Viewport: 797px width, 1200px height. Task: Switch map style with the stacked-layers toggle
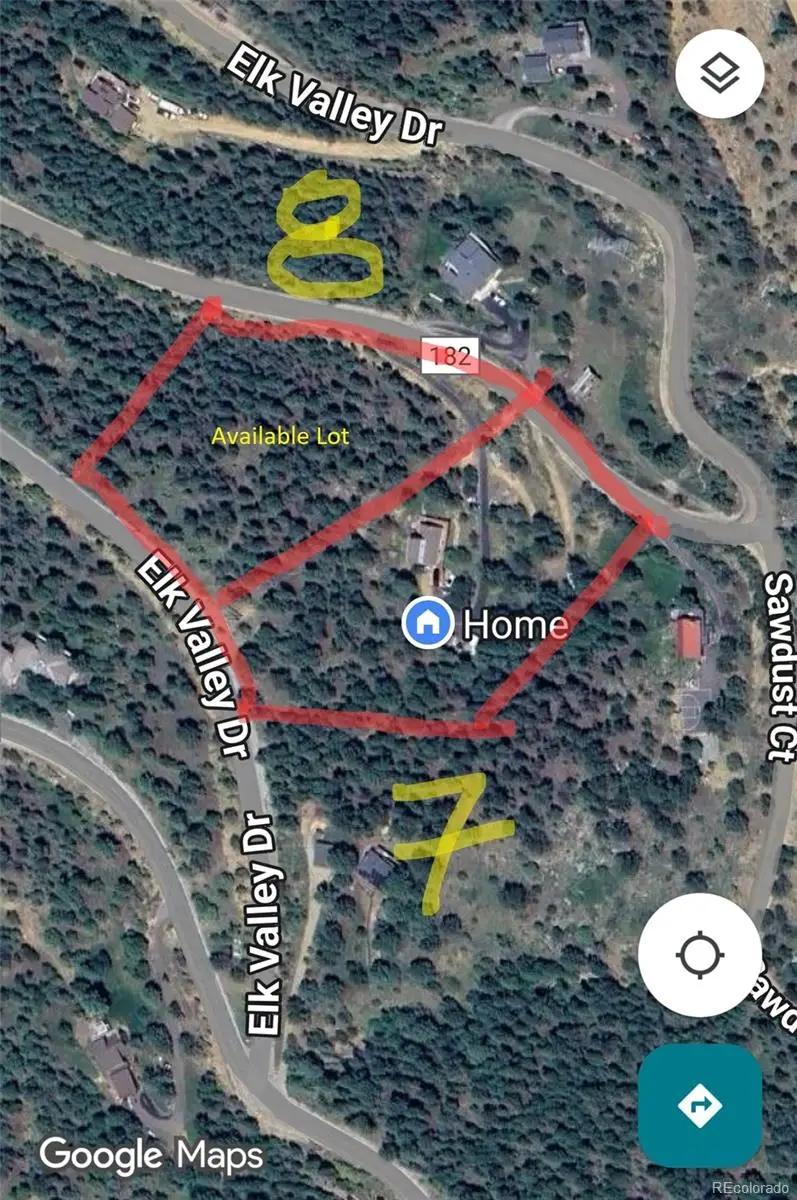(719, 73)
